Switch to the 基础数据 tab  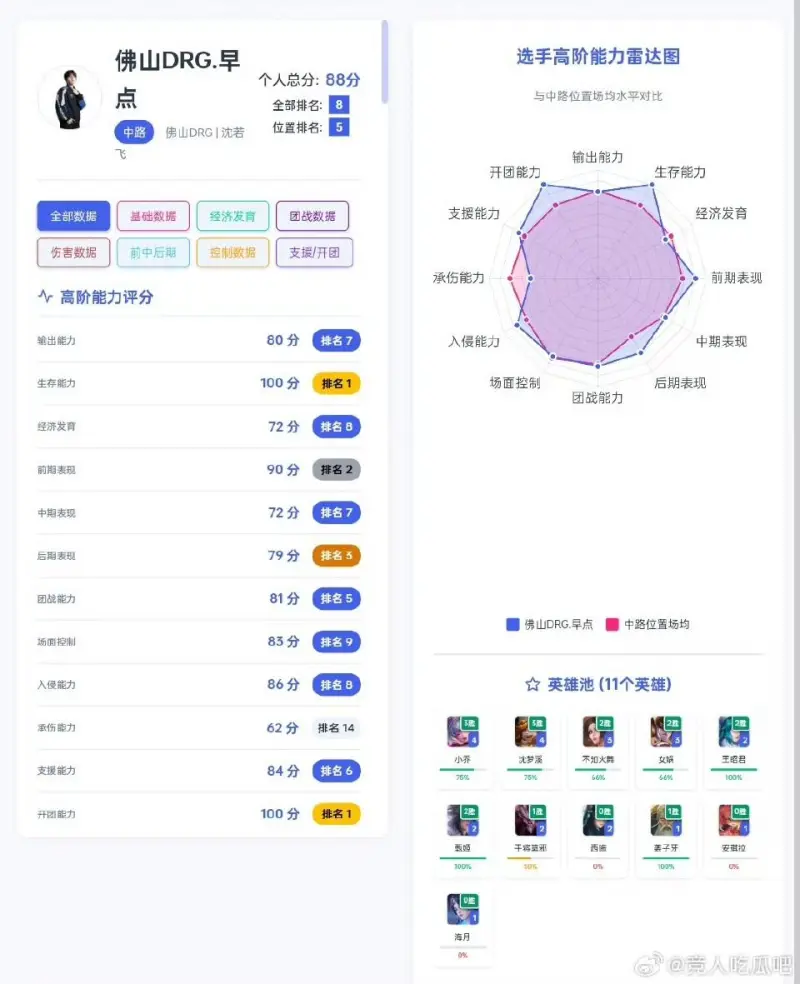pyautogui.click(x=153, y=216)
